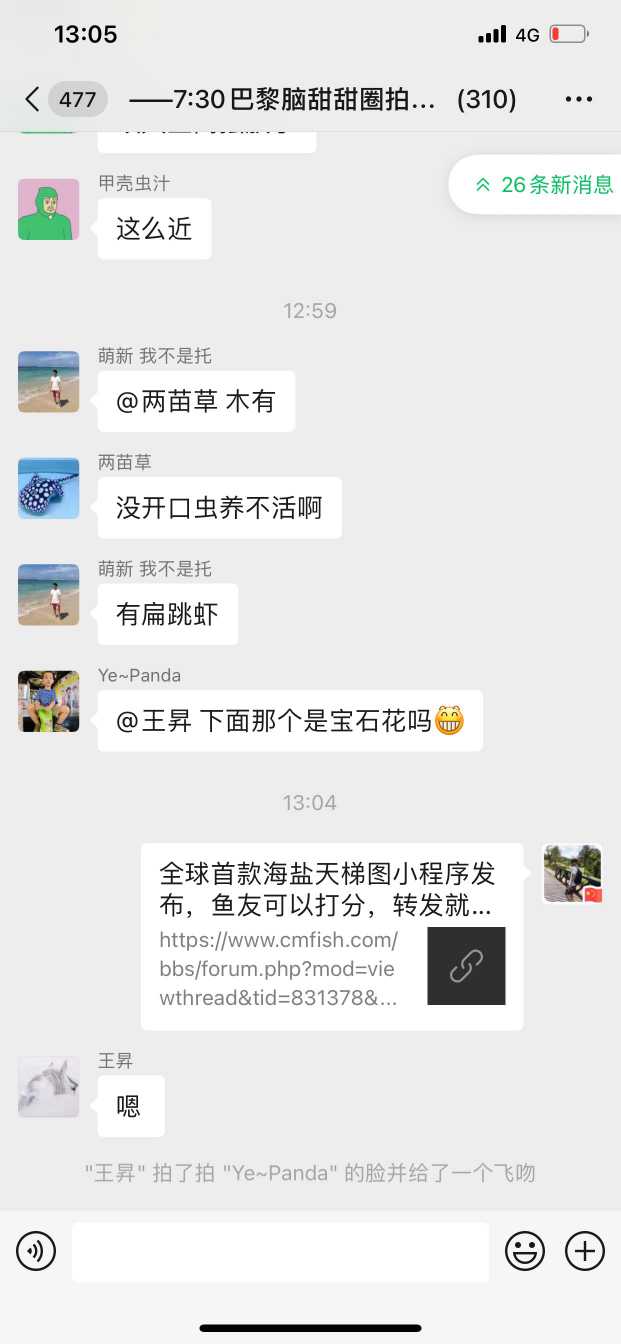View 甲壳虫汁's profile avatar
621x1344 pixels.
click(x=48, y=210)
